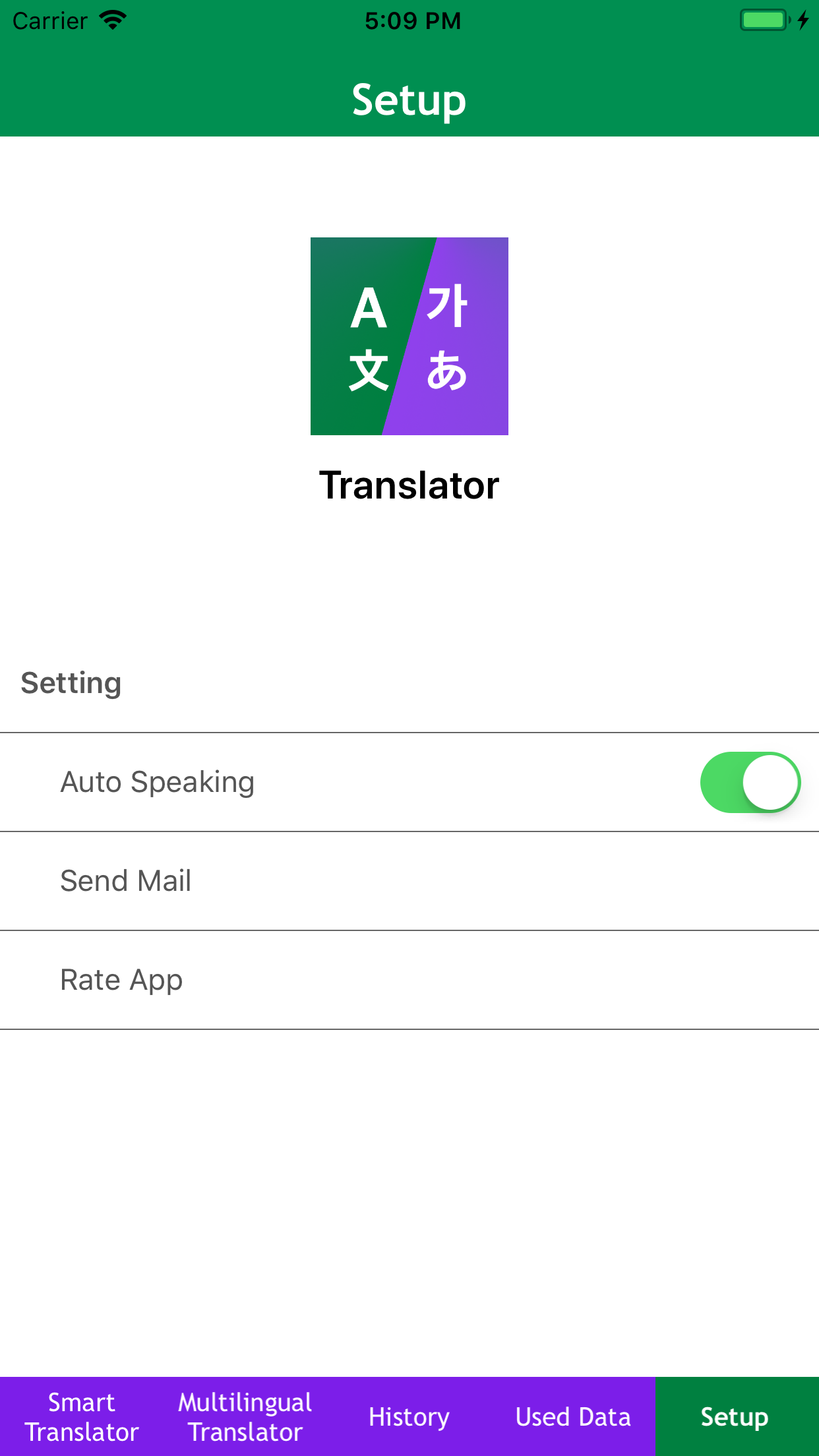Tap the Setup header title
The height and width of the screenshot is (1456, 819).
click(409, 100)
